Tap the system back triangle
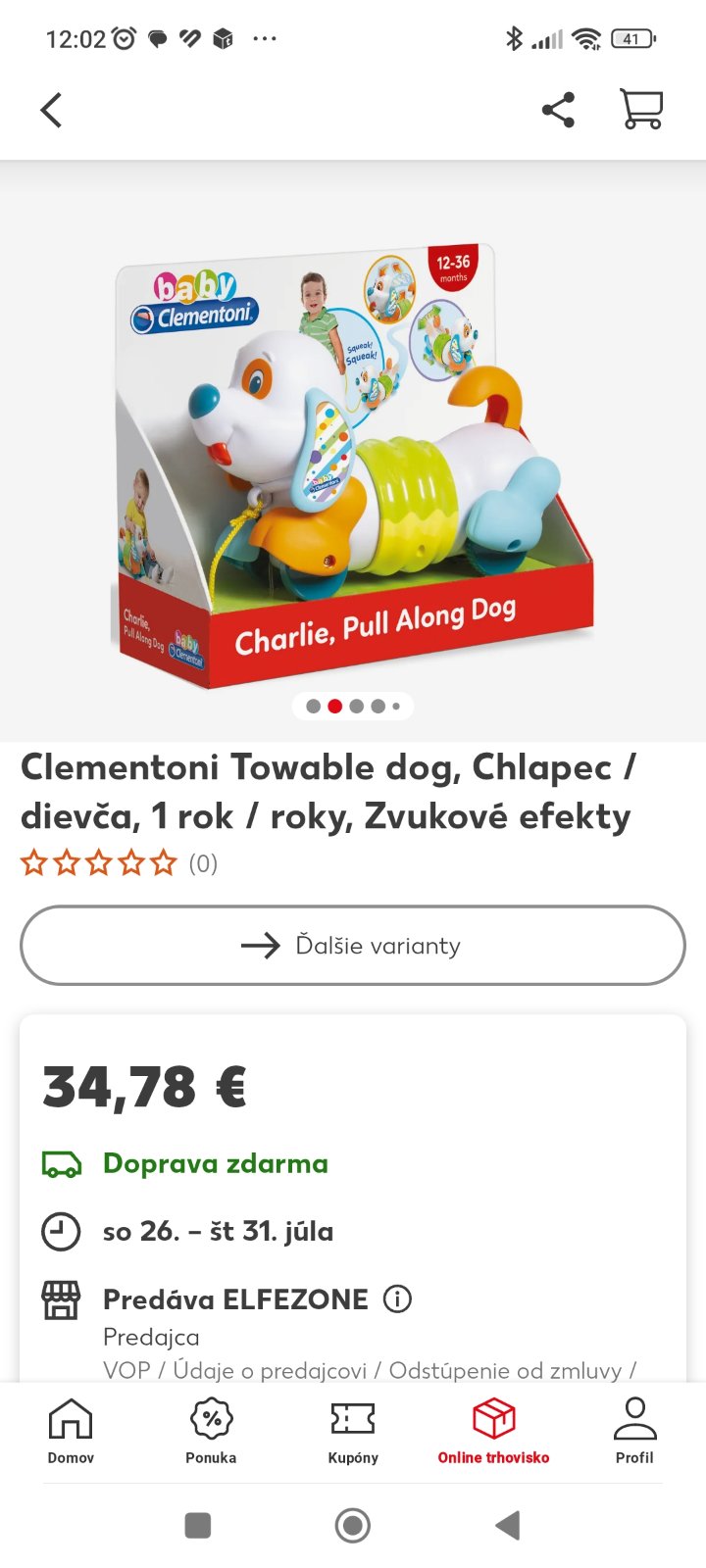The height and width of the screenshot is (1568, 706). (507, 1525)
